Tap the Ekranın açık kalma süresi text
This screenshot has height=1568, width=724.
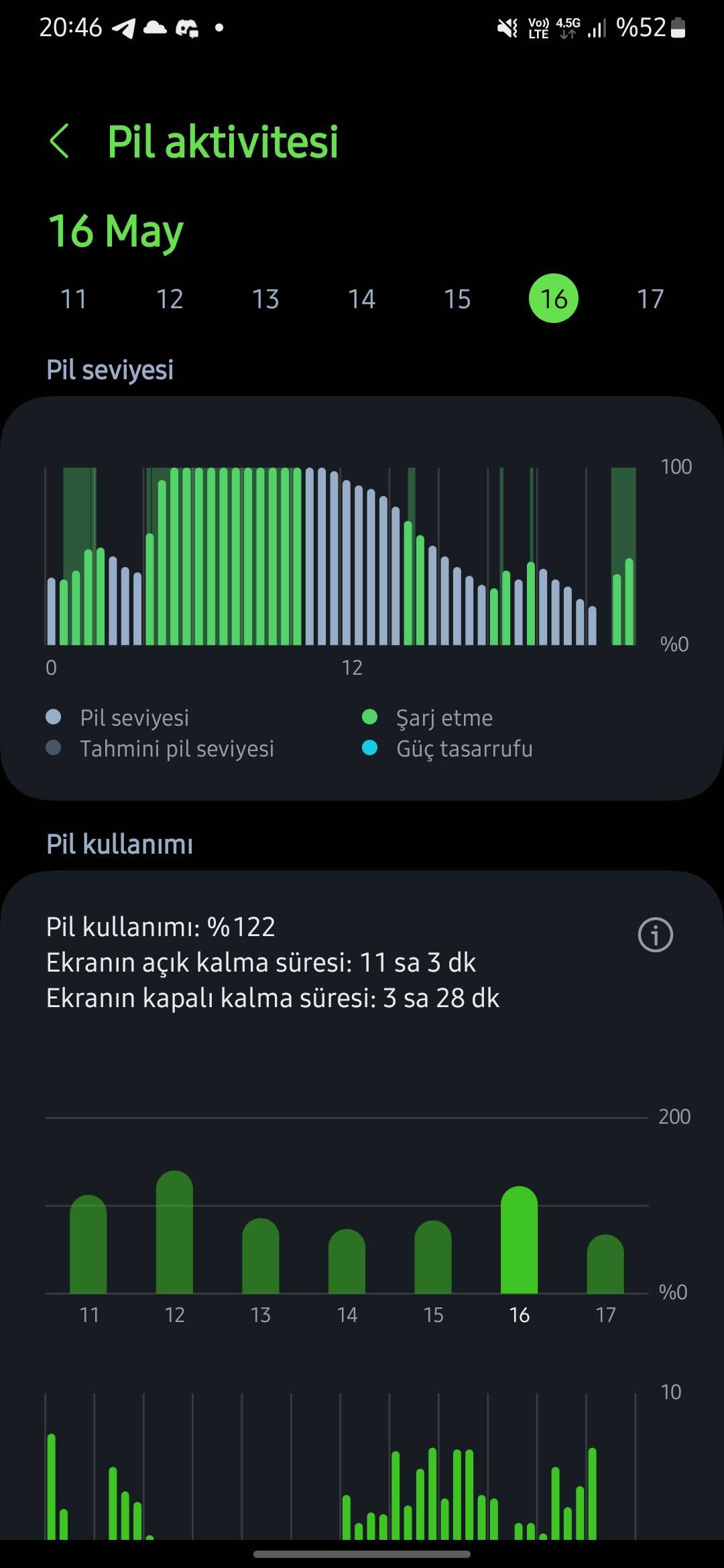261,962
